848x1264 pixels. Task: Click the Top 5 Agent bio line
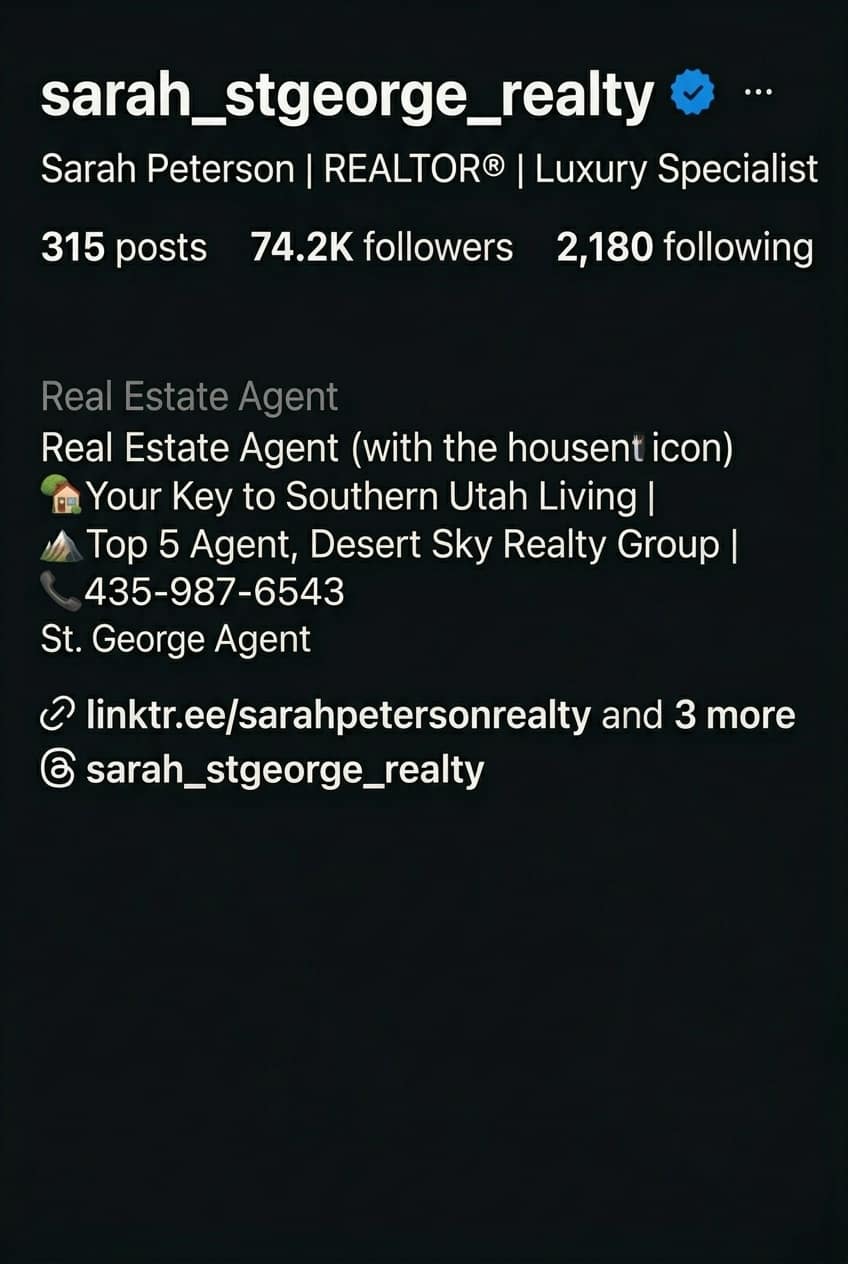200,544
